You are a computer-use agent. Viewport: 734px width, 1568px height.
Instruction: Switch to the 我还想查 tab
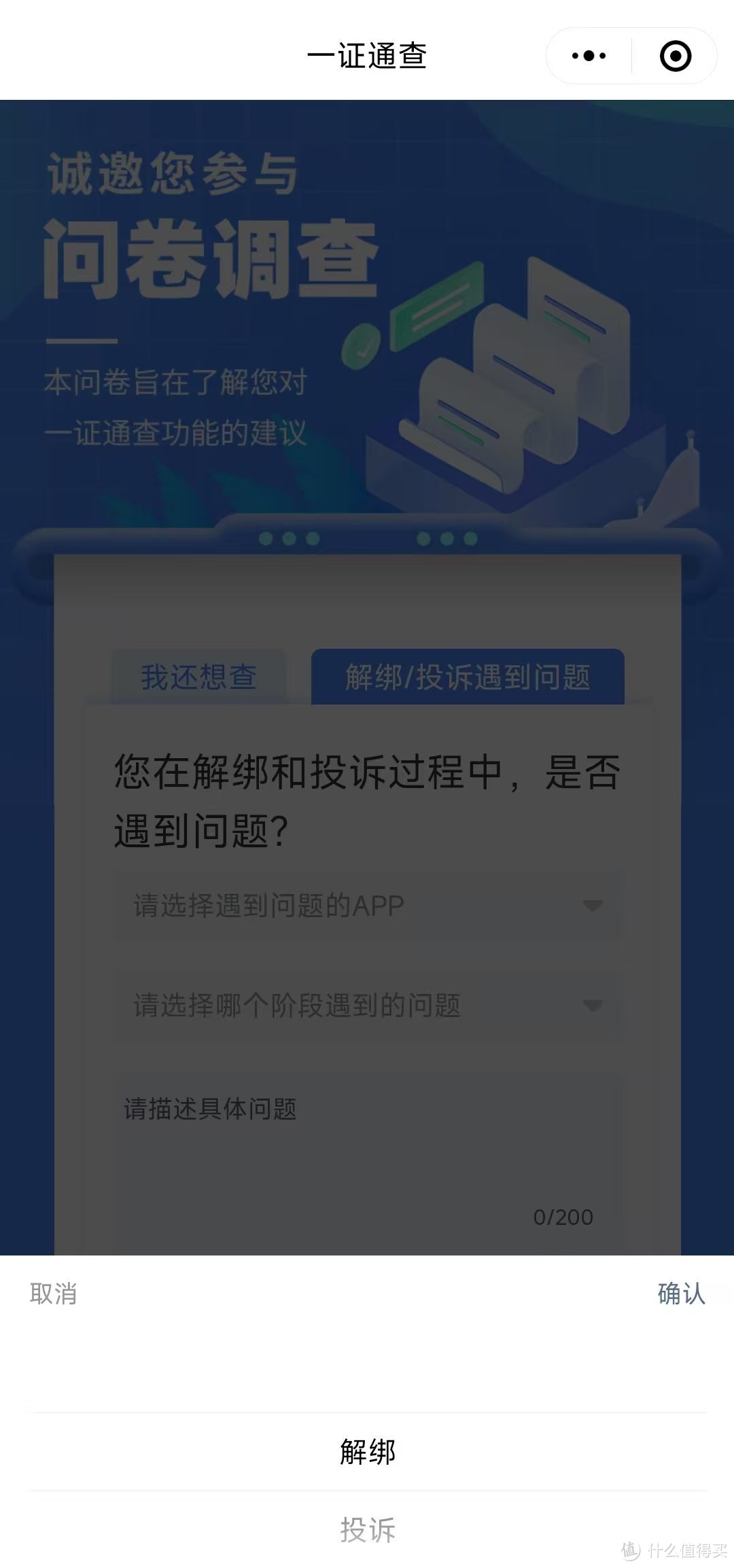(198, 677)
